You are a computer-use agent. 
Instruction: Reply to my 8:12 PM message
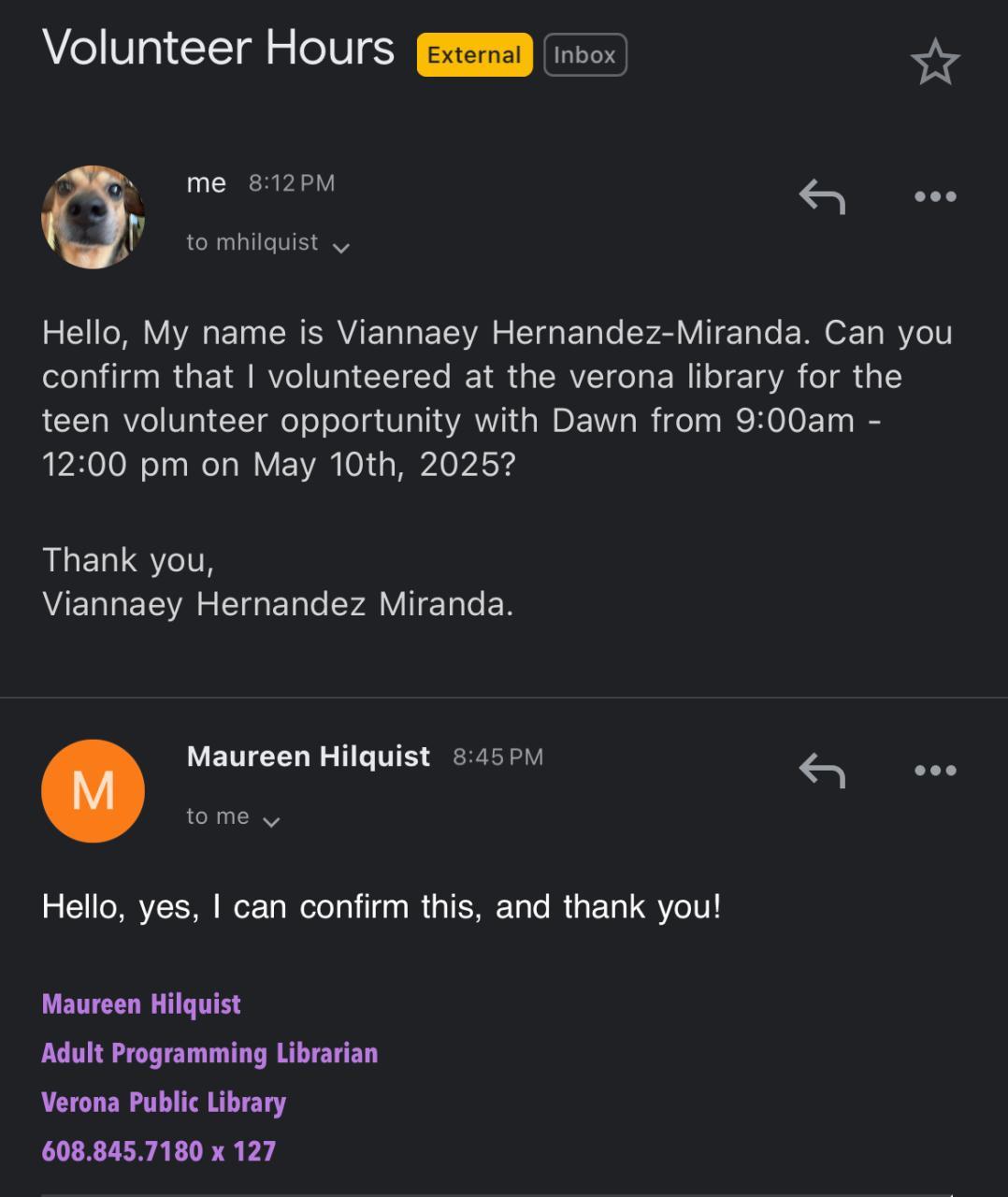(822, 196)
